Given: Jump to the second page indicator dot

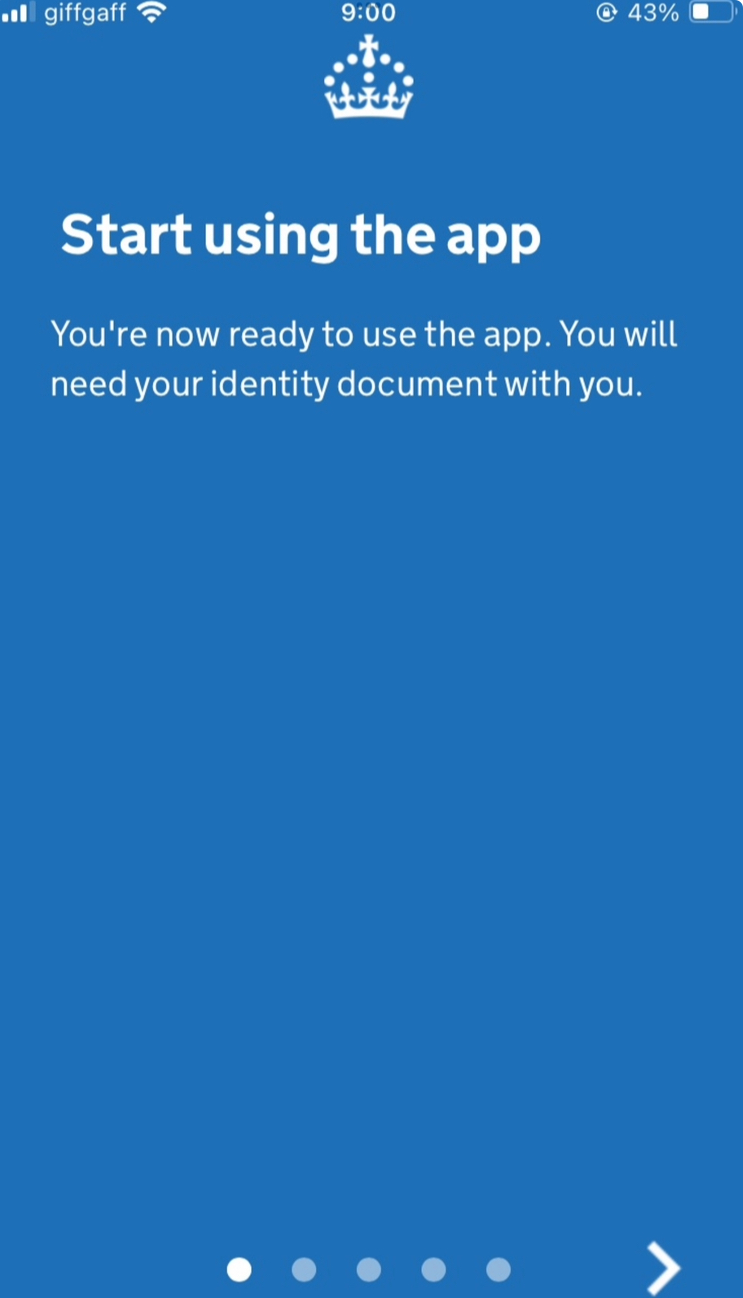Looking at the screenshot, I should pyautogui.click(x=304, y=1269).
